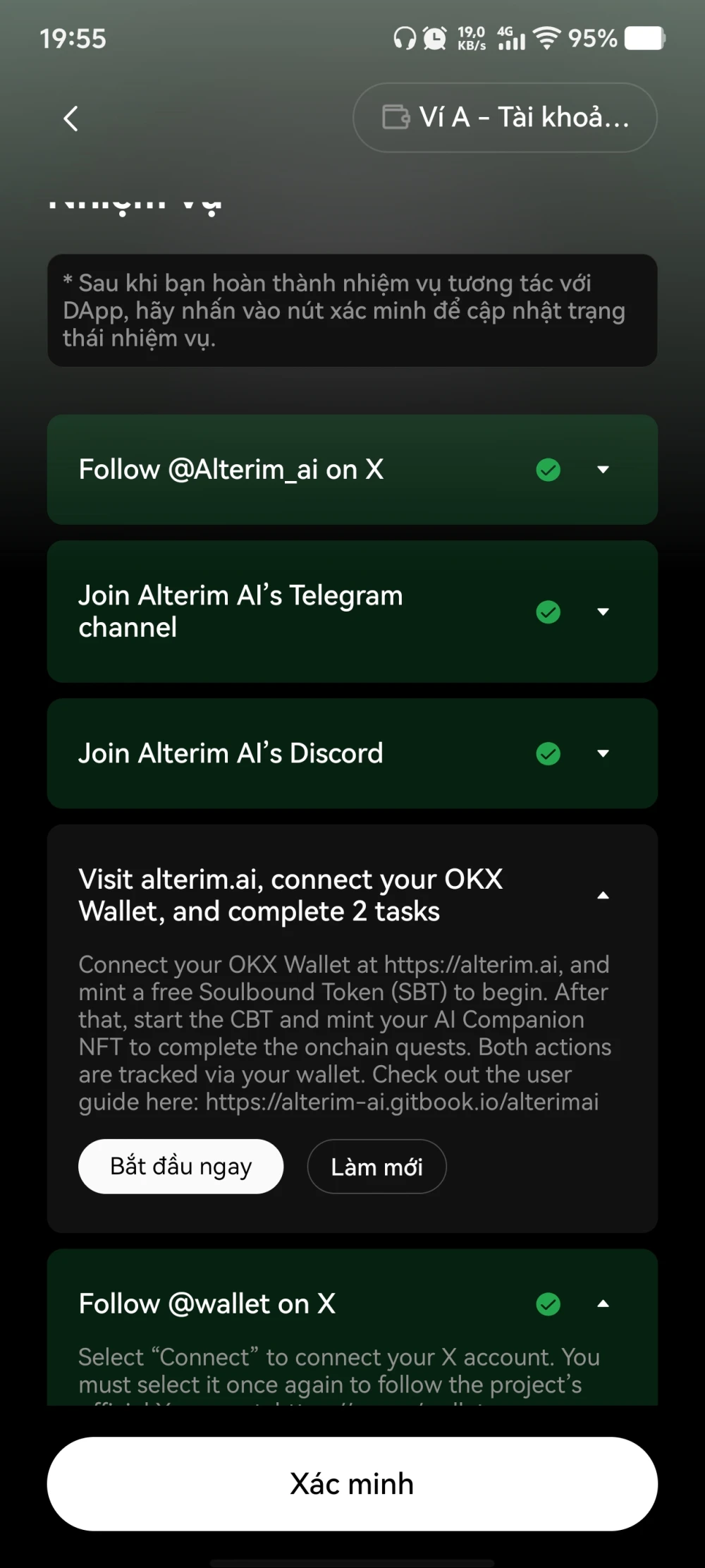Collapse the Follow @wallet on X details

(603, 1303)
